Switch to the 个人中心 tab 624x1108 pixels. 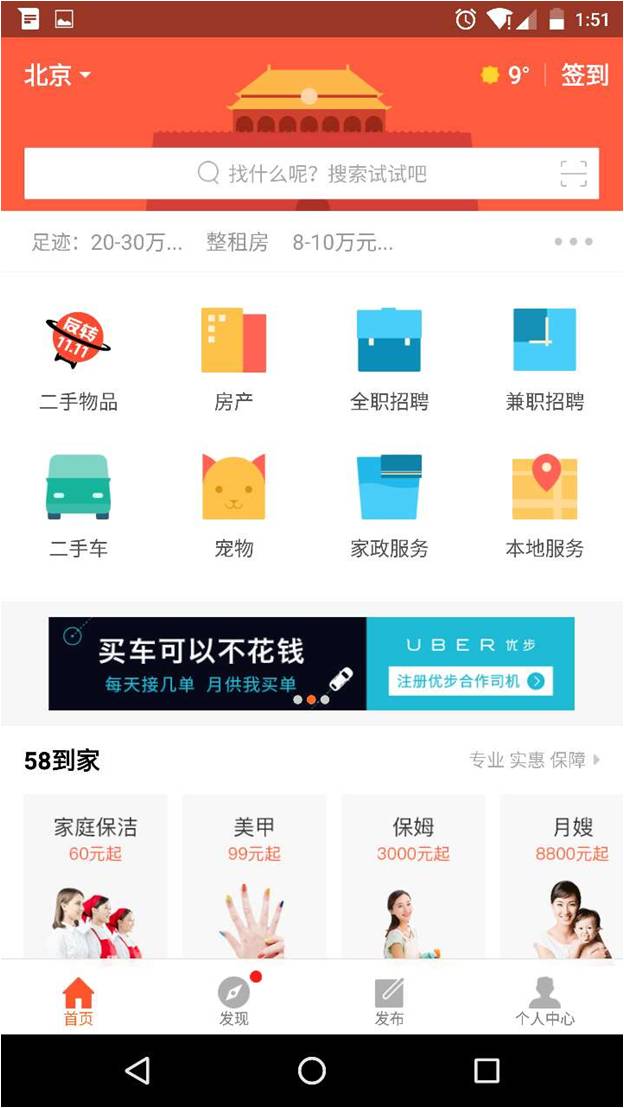pos(544,1001)
